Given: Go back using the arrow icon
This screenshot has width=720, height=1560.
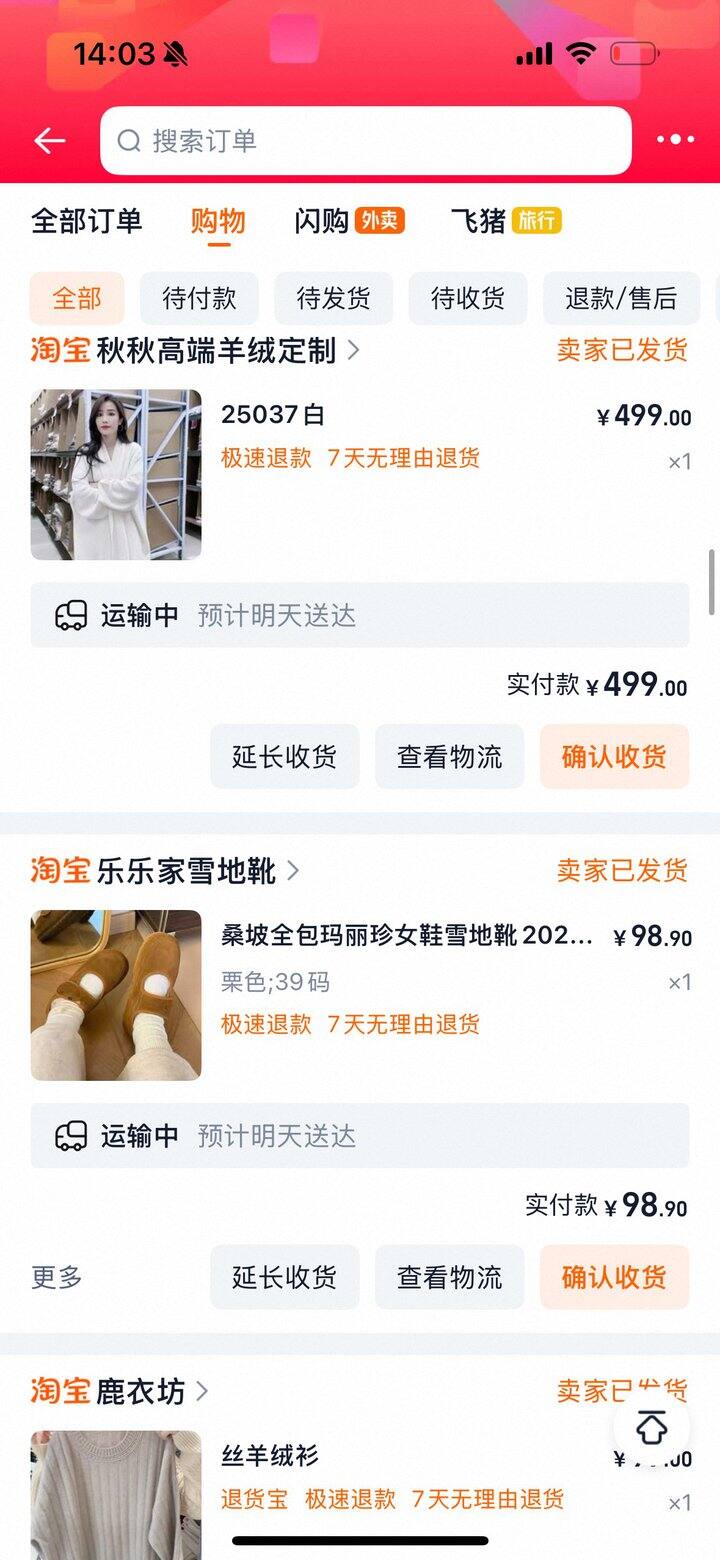Looking at the screenshot, I should [49, 141].
